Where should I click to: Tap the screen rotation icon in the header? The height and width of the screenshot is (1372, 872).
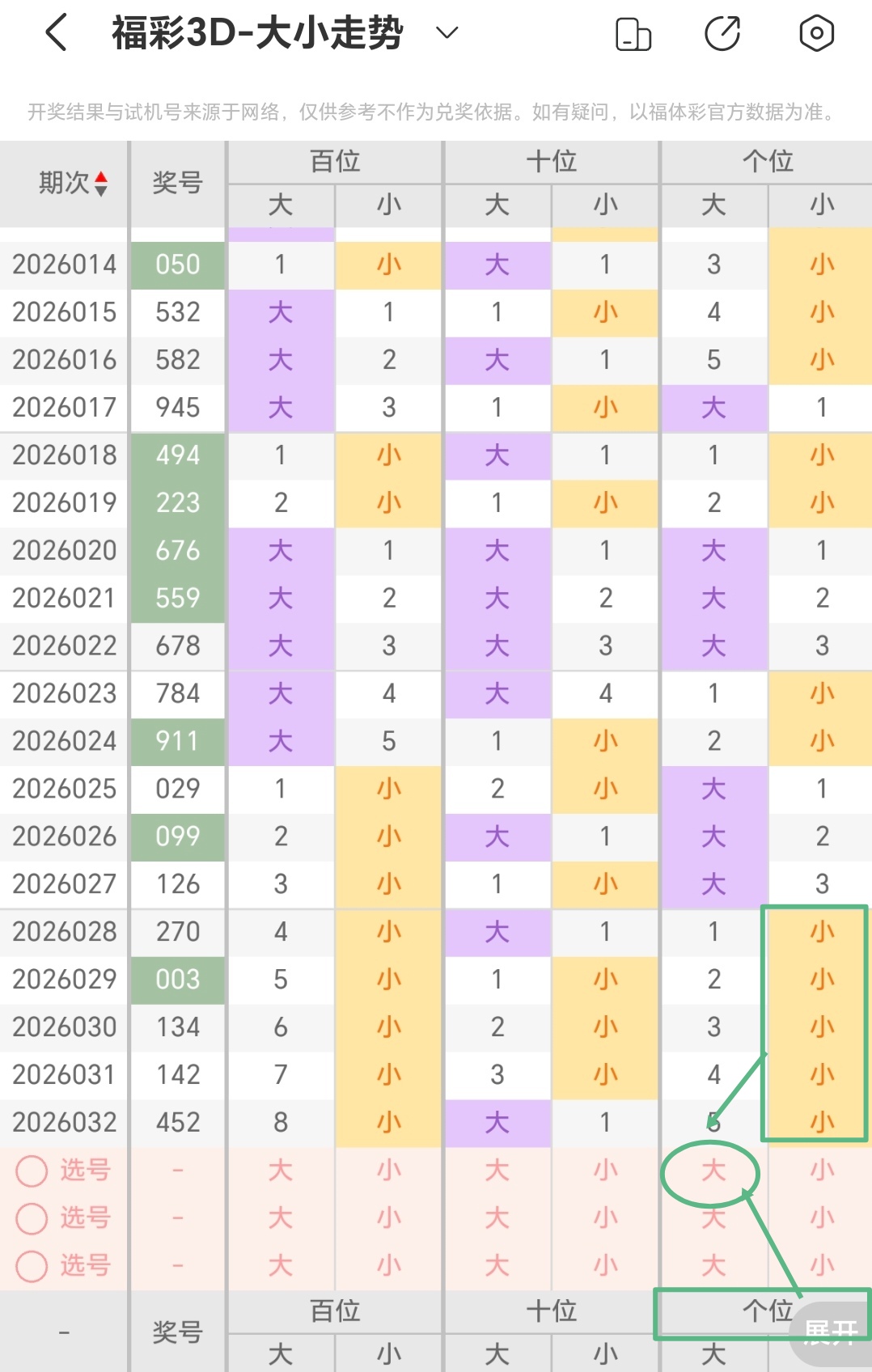pos(633,34)
